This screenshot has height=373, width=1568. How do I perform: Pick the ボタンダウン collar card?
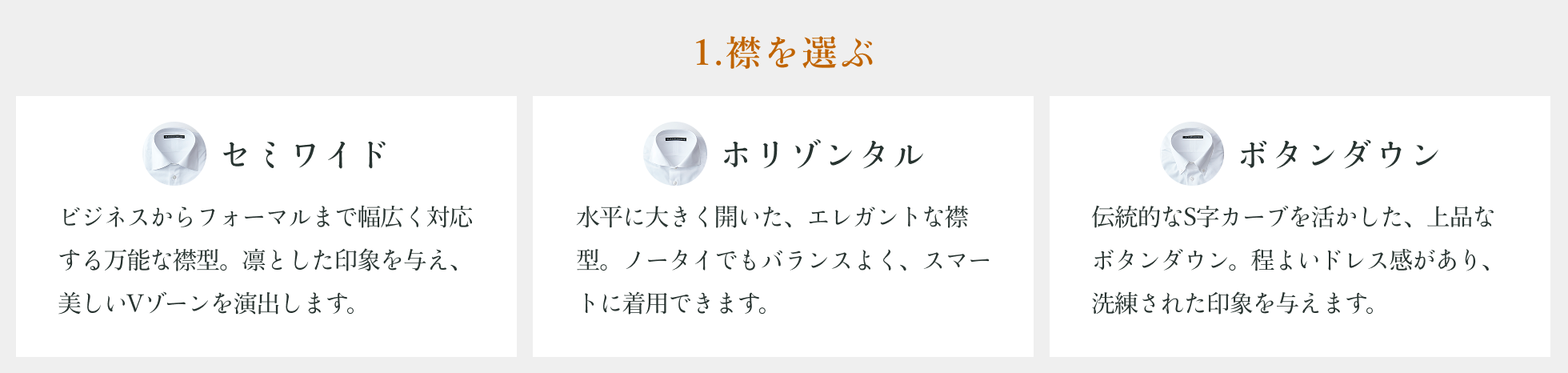[1299, 226]
